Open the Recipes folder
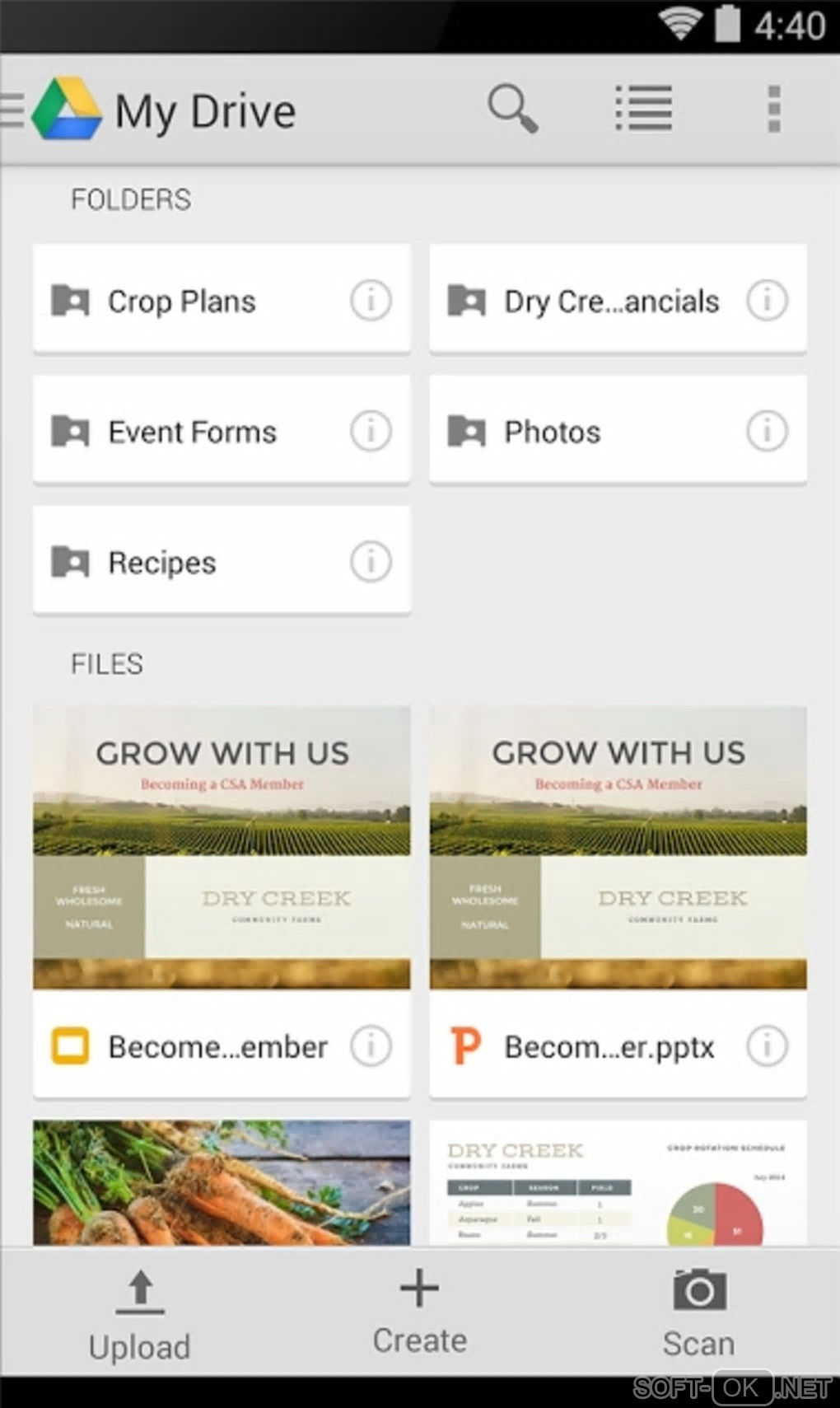Screen dimensions: 840x1408 tap(162, 562)
